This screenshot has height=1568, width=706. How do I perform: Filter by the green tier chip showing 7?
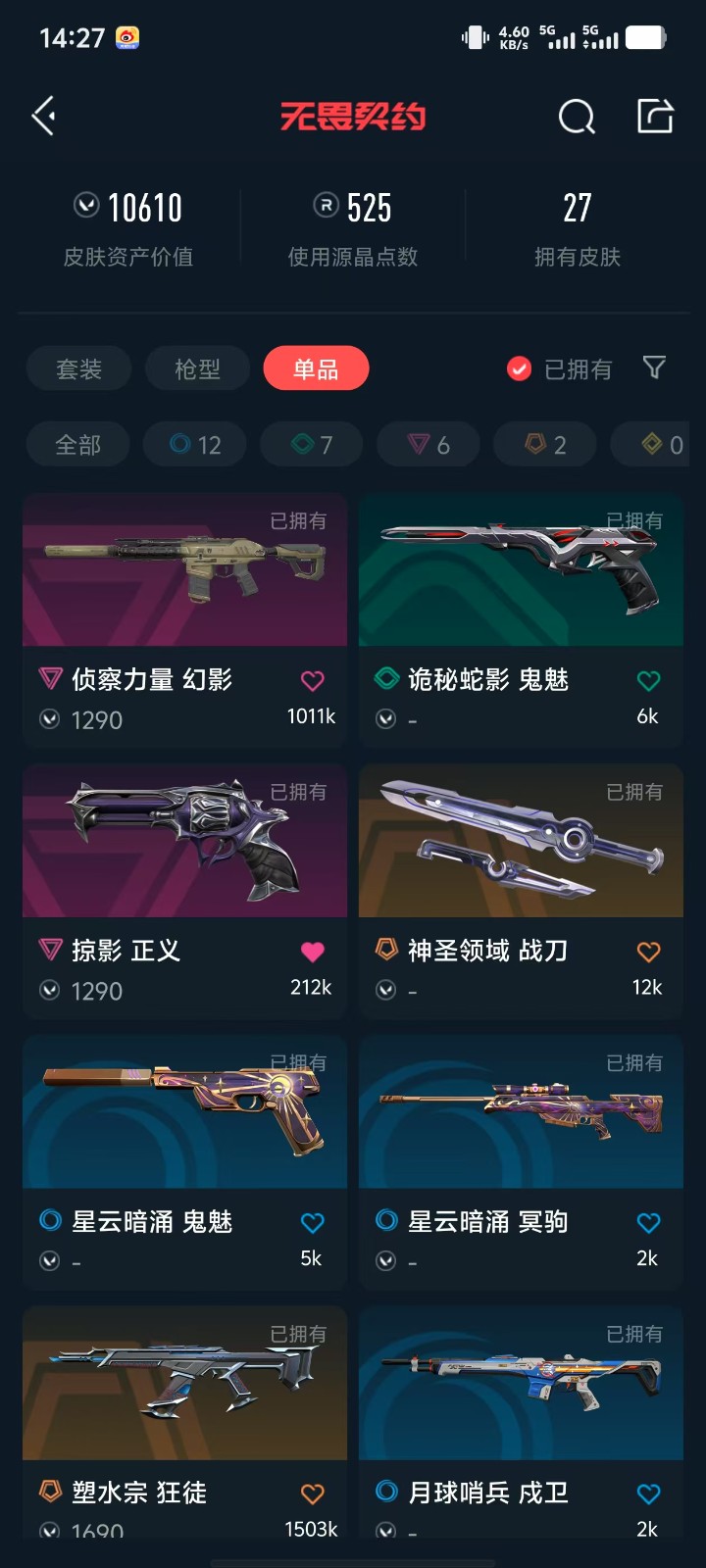coord(312,444)
